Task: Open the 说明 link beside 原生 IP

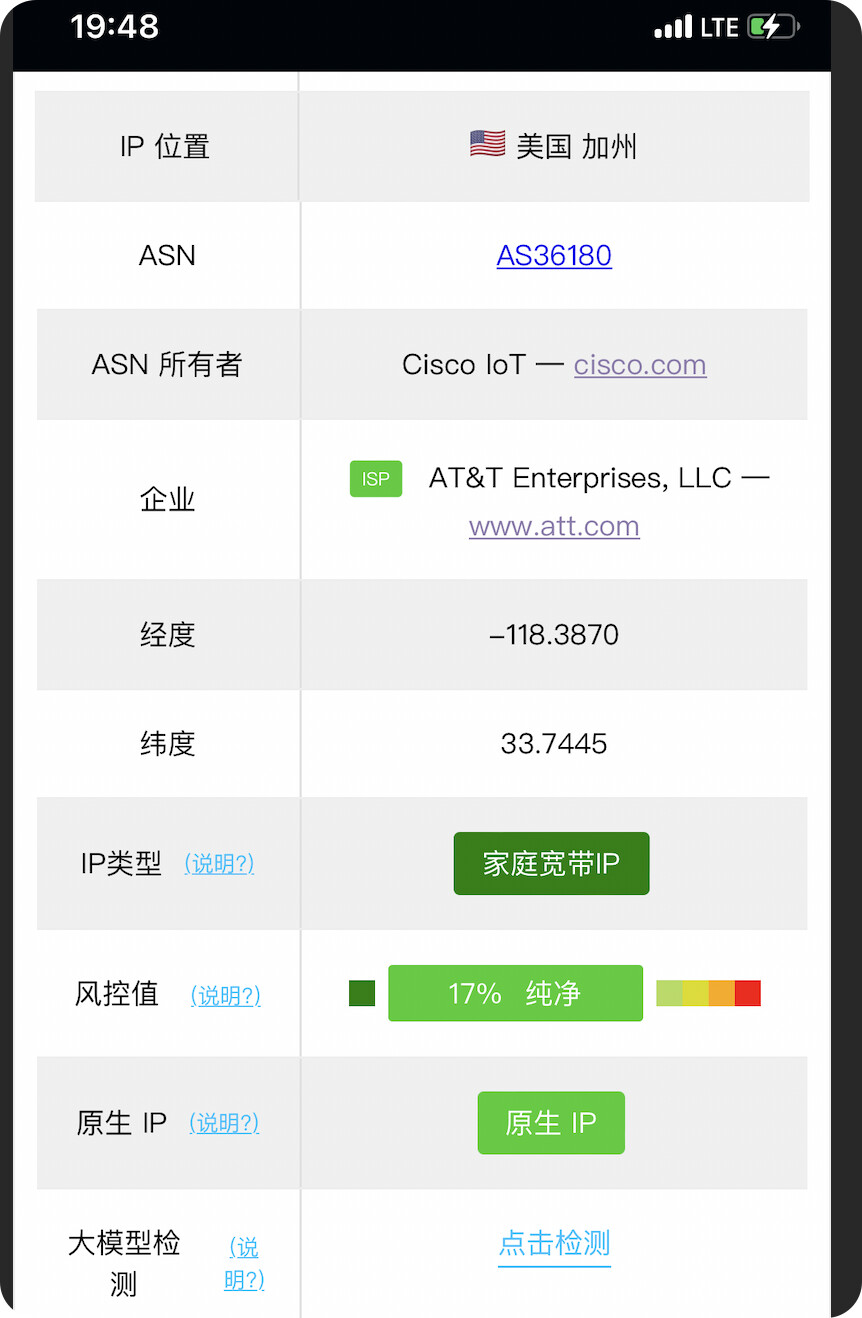Action: tap(224, 1124)
